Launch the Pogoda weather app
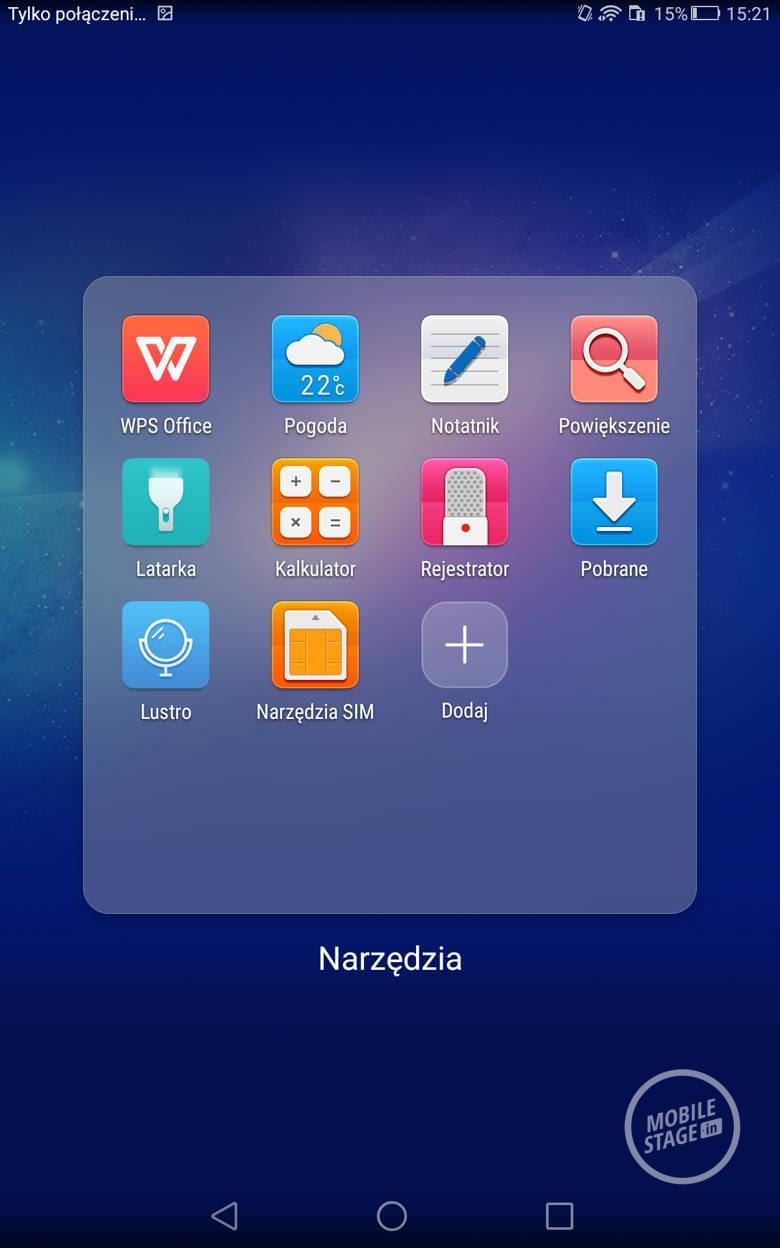780x1248 pixels. point(315,359)
